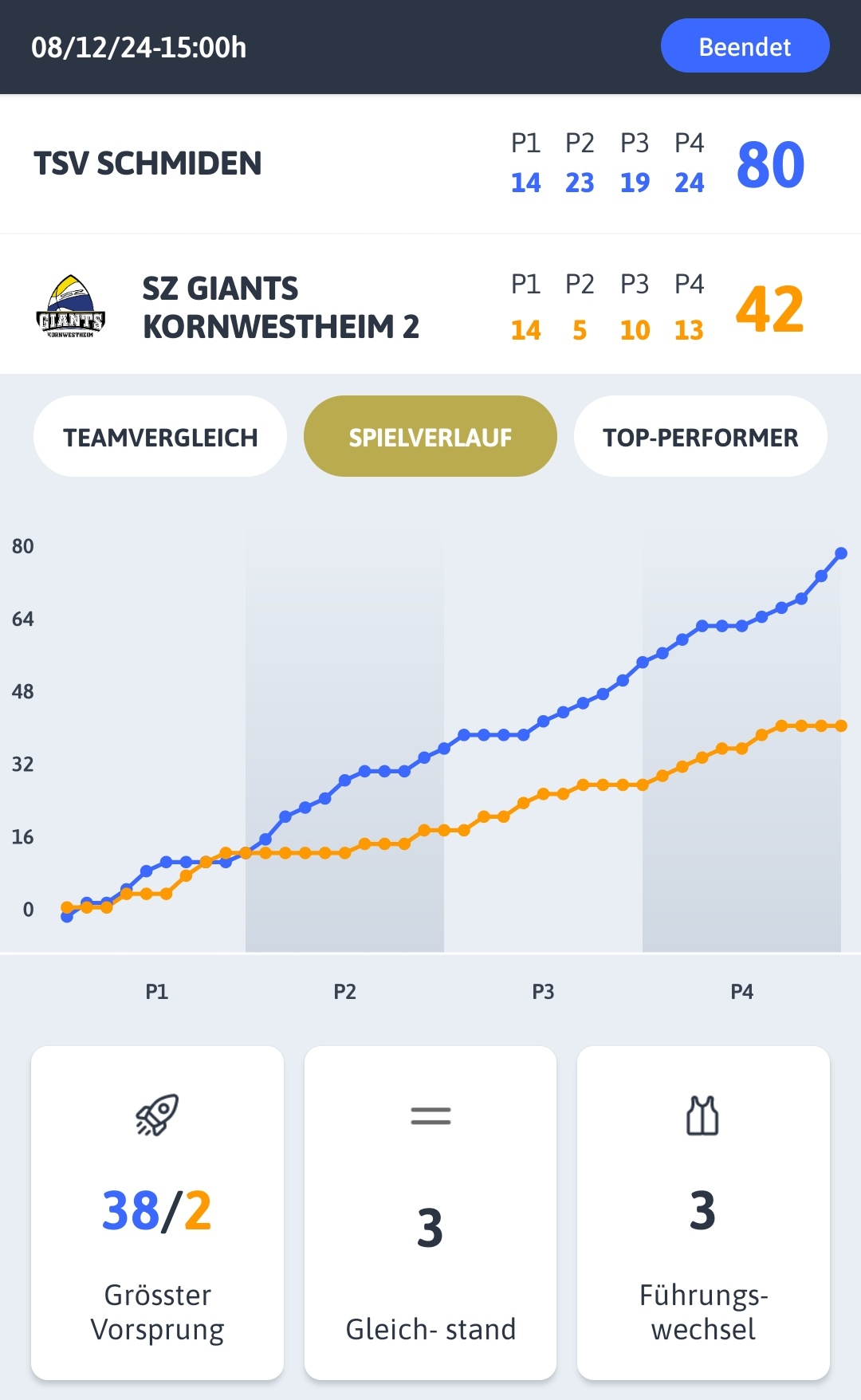Open the TSV Schmiden team row

click(x=431, y=164)
